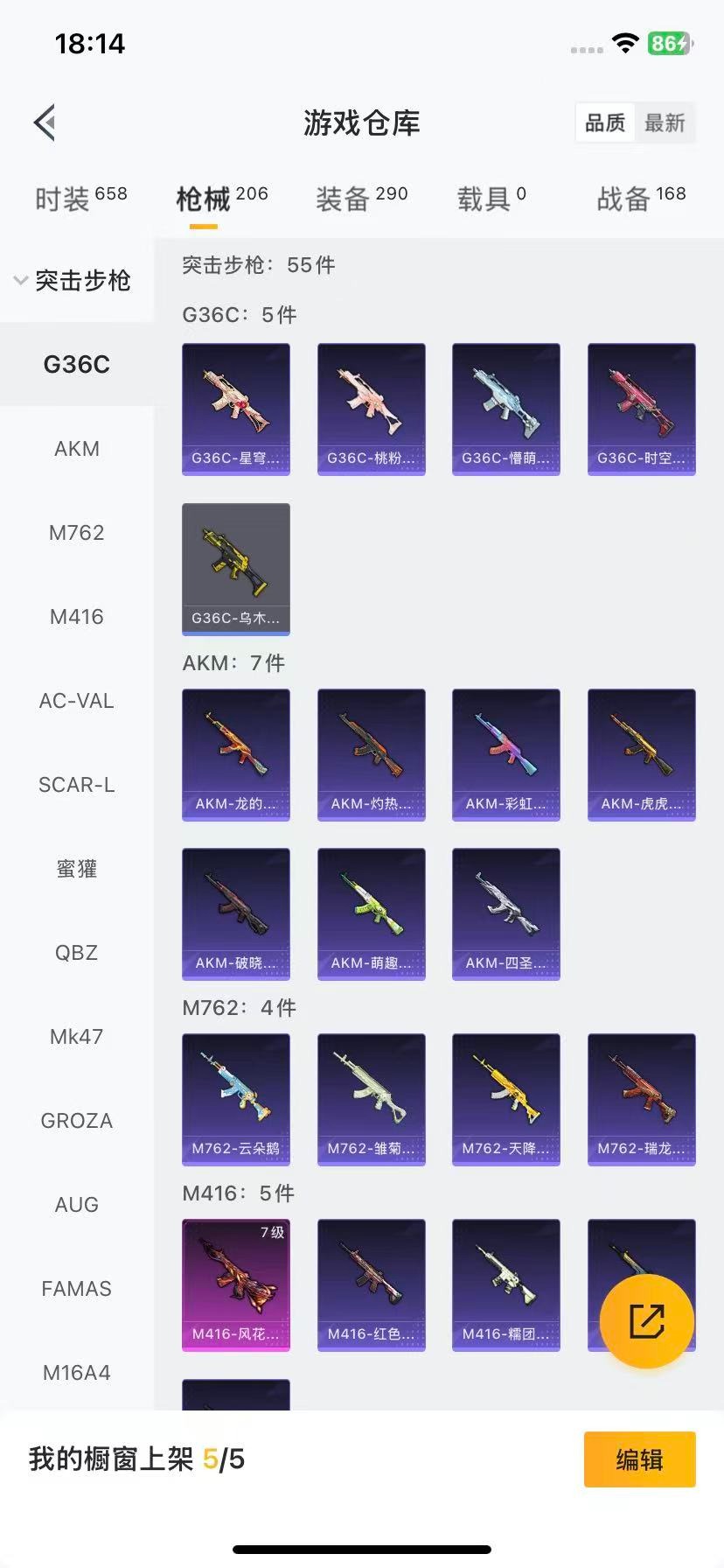Click the battery level indicator
Screen dimensions: 724x1568
click(x=669, y=40)
